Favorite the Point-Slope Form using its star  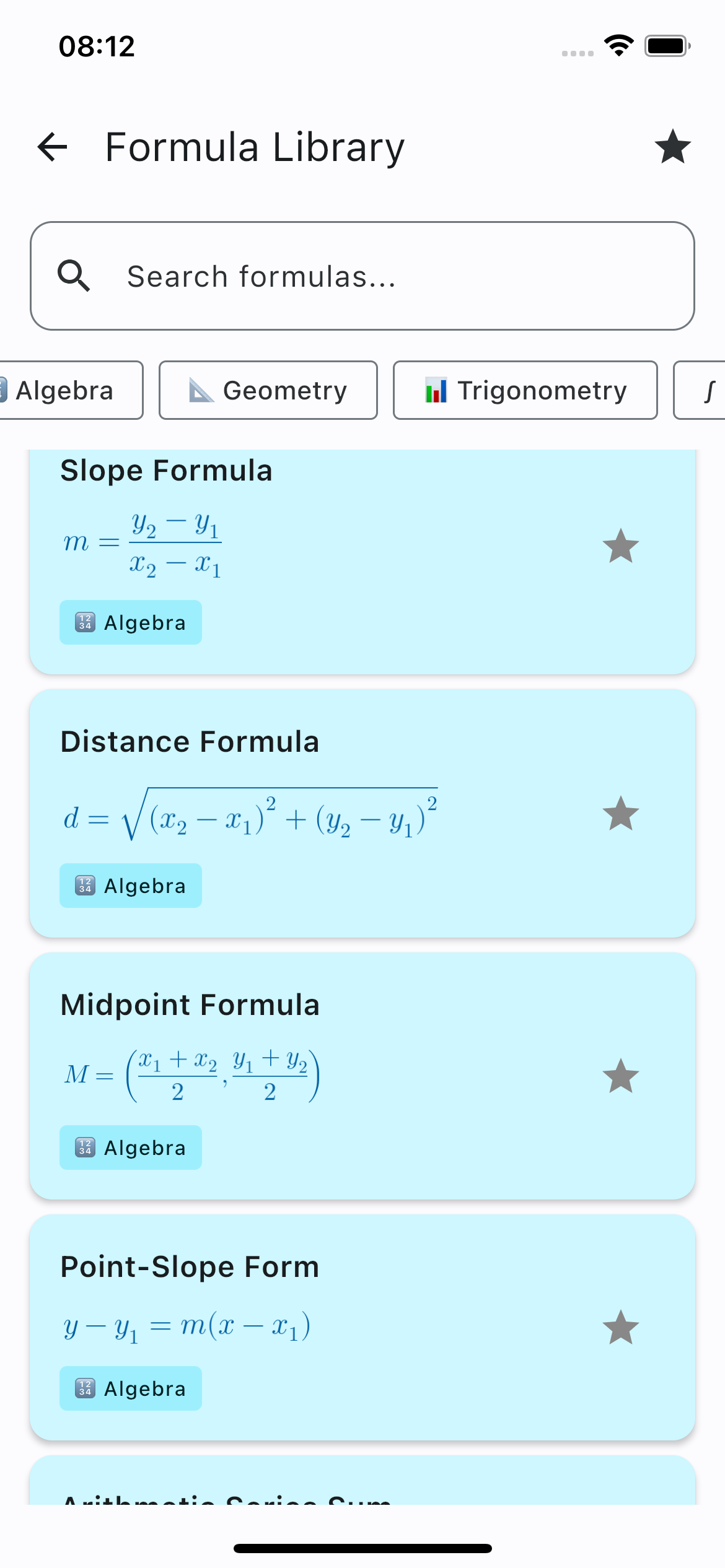click(x=620, y=1325)
